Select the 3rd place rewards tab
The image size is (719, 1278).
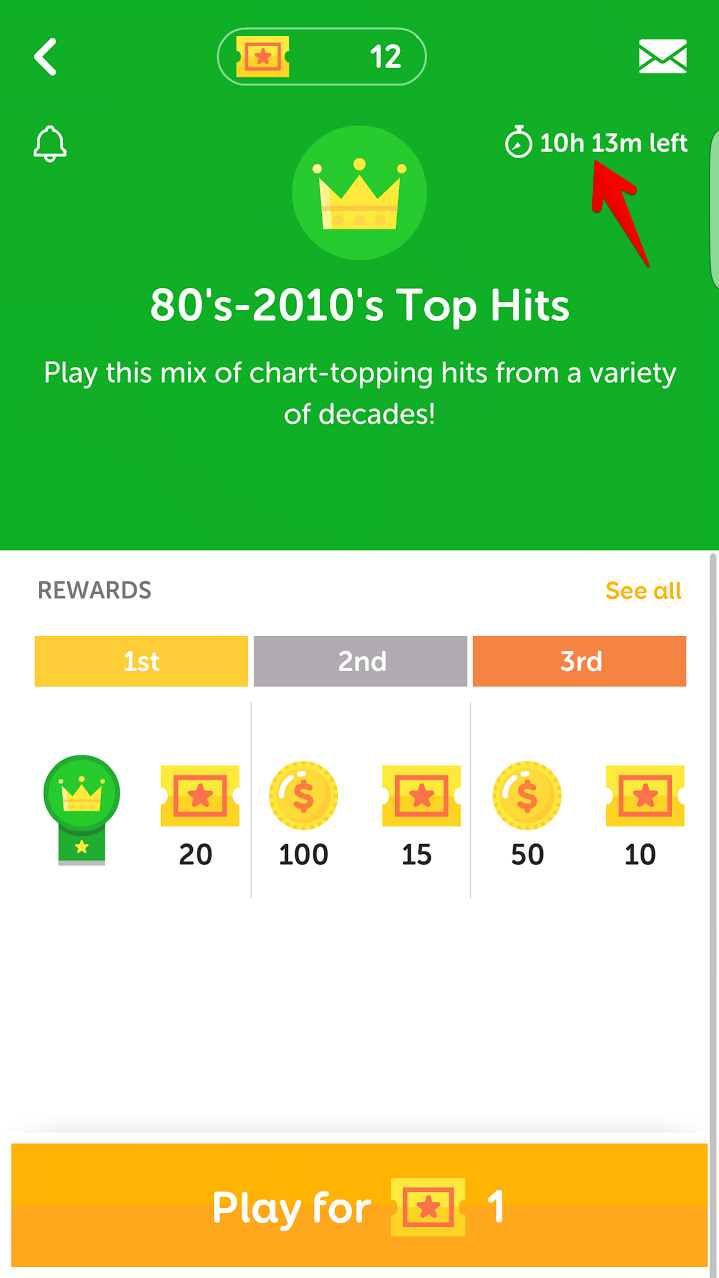[580, 661]
